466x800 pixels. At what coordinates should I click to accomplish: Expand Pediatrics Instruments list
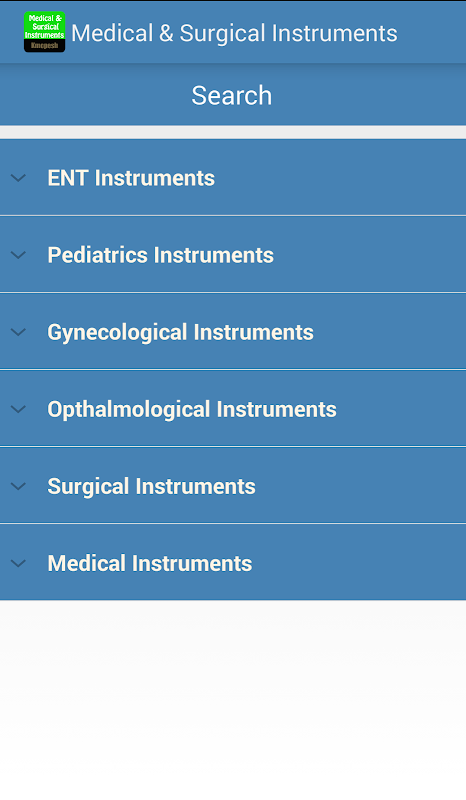pyautogui.click(x=233, y=255)
